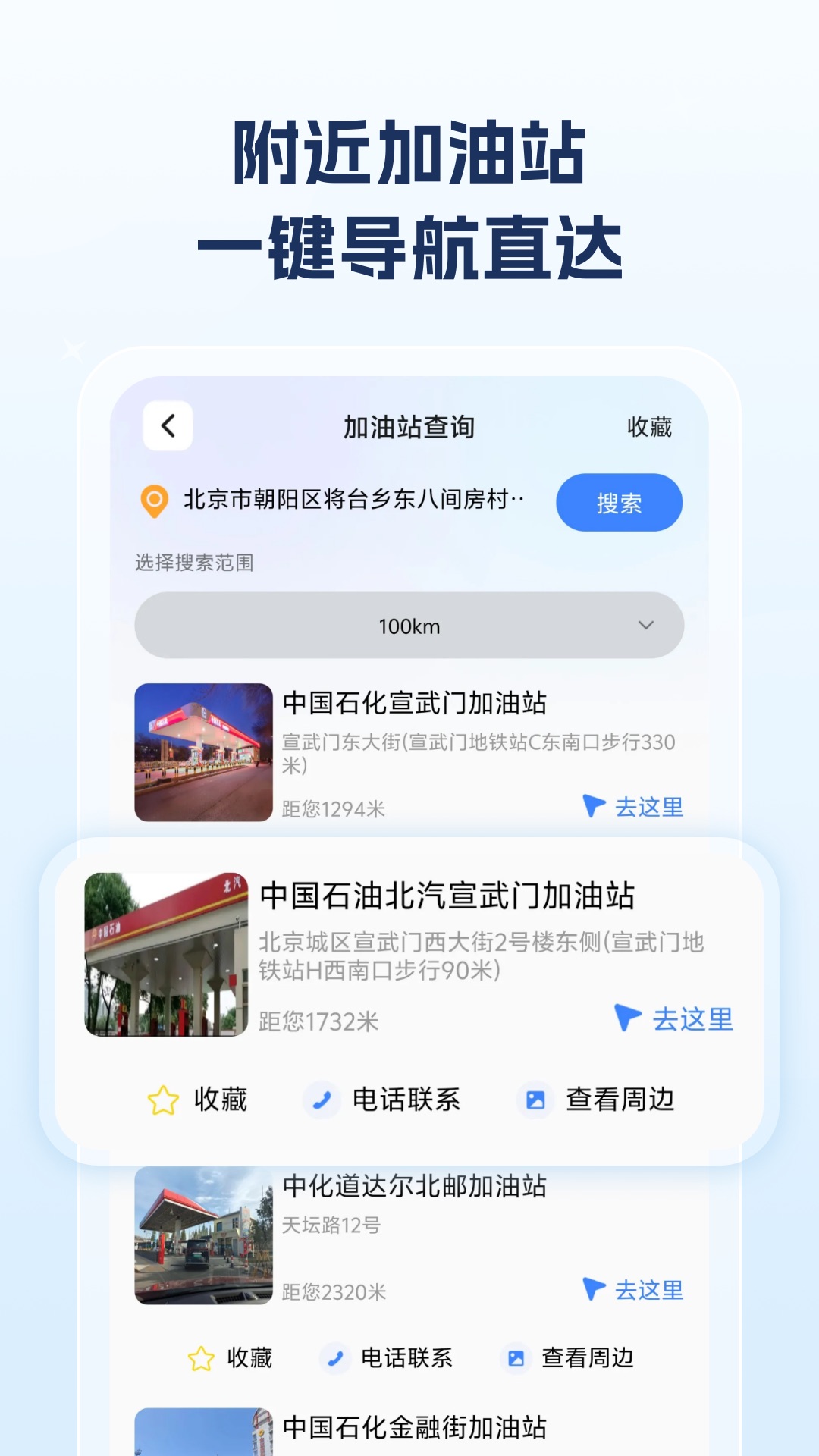Open 收藏 in the top right corner
This screenshot has height=1456, width=819.
[x=649, y=426]
